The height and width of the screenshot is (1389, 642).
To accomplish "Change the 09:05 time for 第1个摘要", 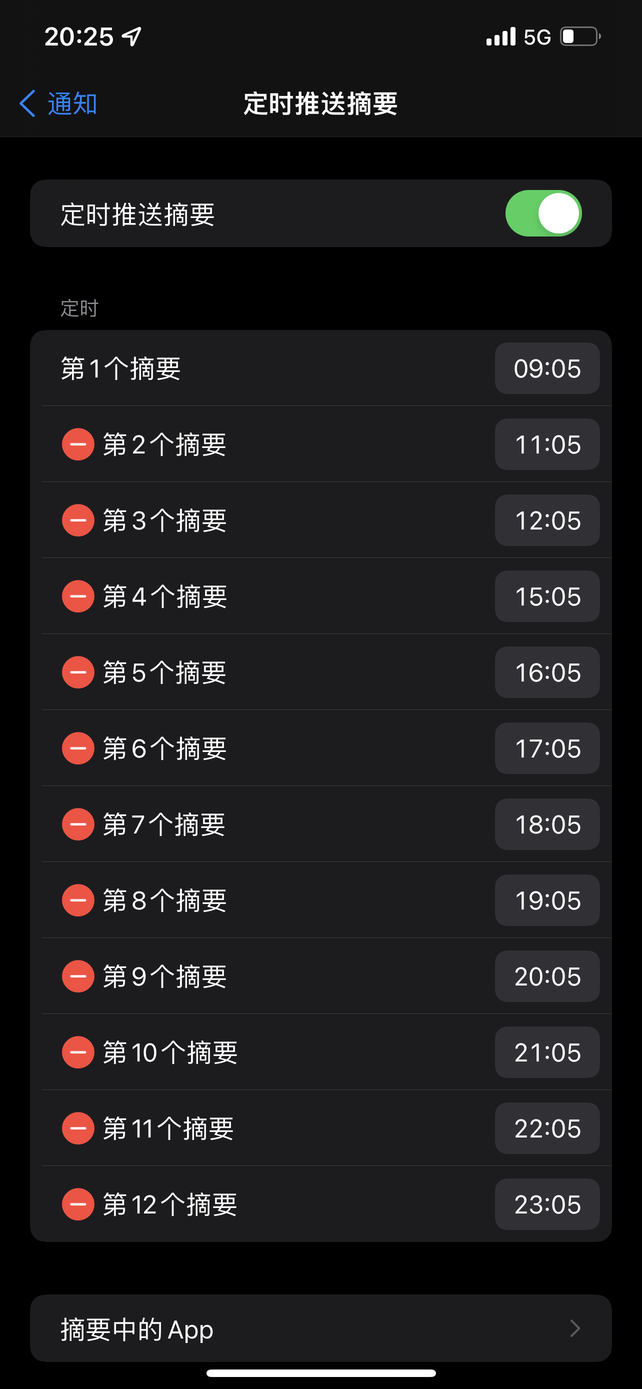I will coord(547,369).
